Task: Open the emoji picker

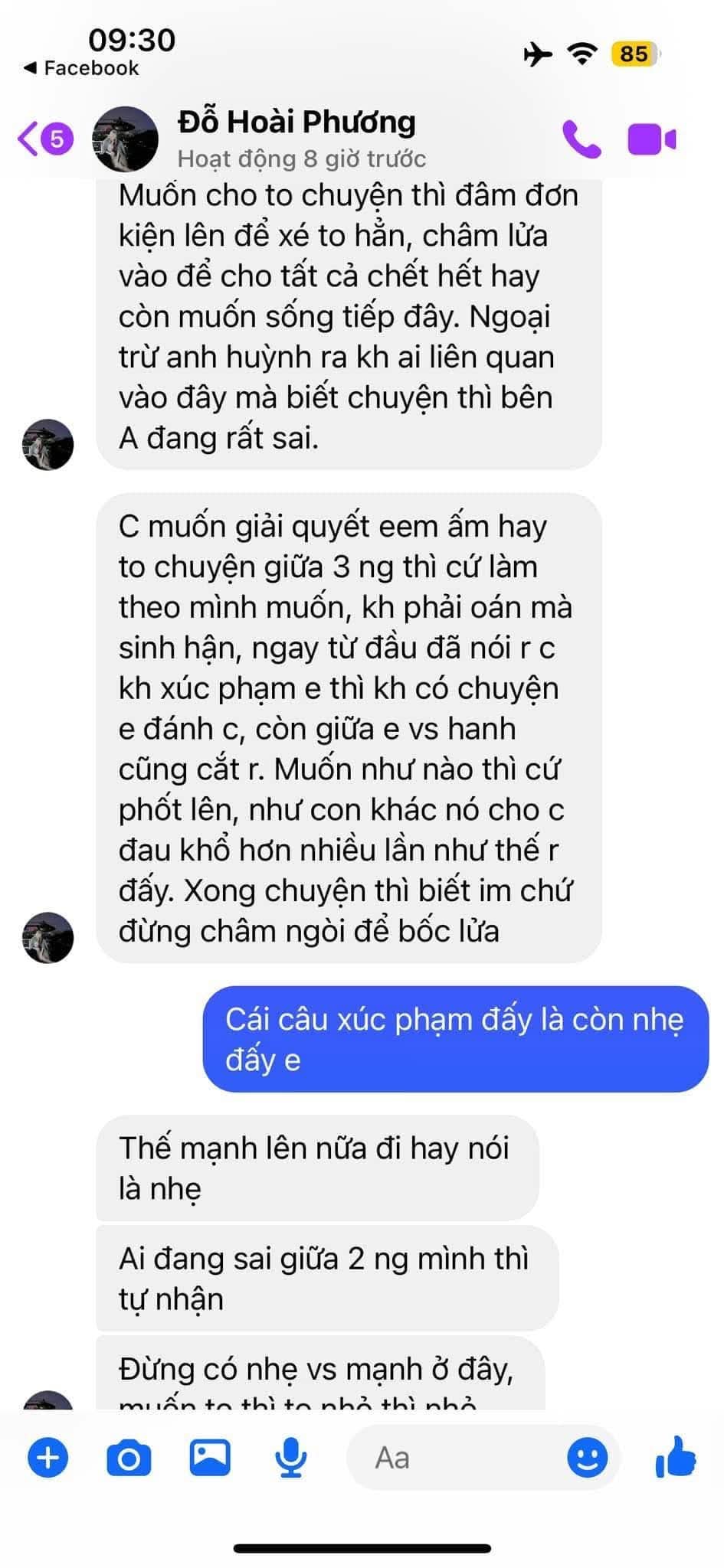Action: click(588, 1457)
